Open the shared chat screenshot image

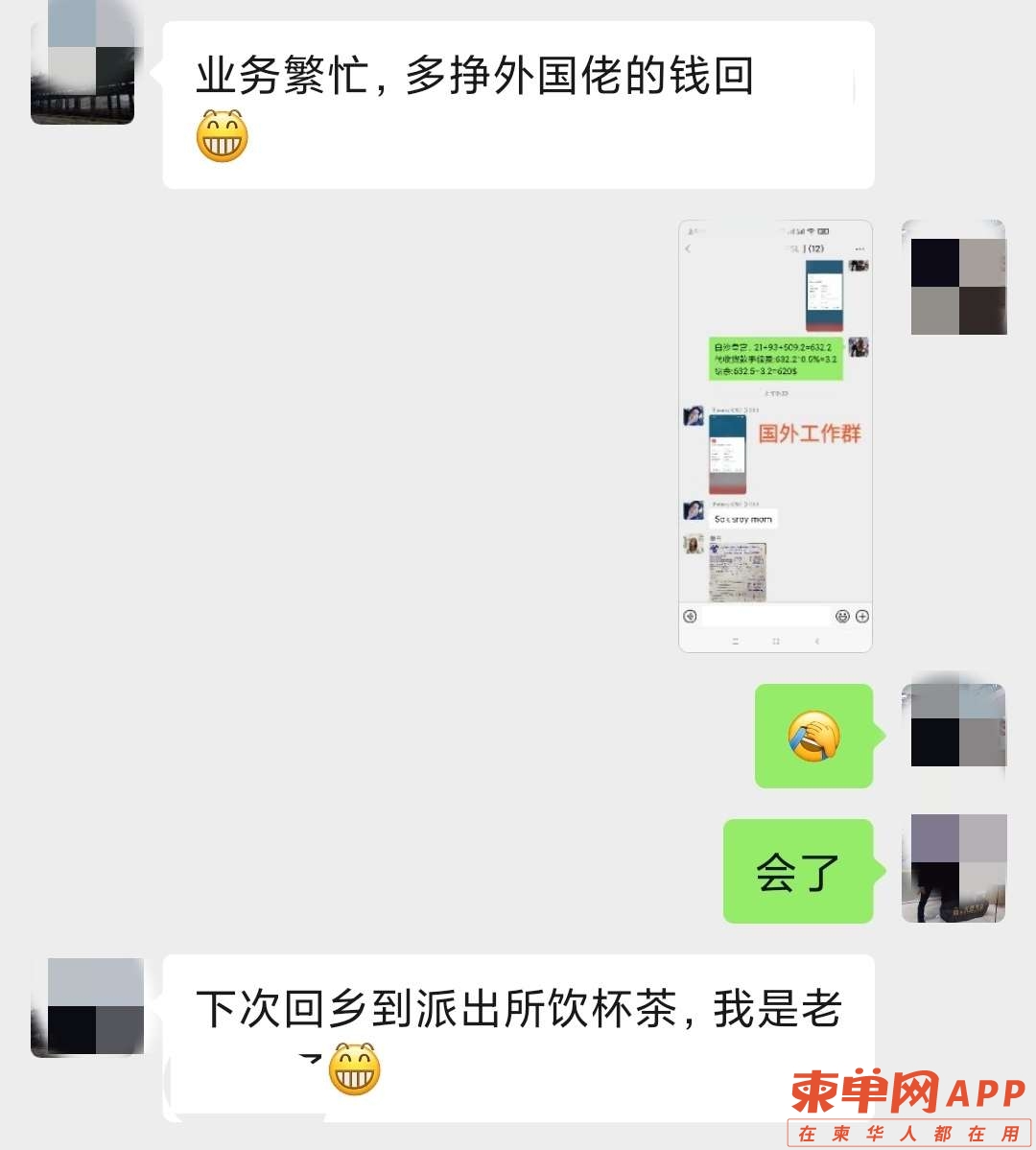(x=775, y=436)
